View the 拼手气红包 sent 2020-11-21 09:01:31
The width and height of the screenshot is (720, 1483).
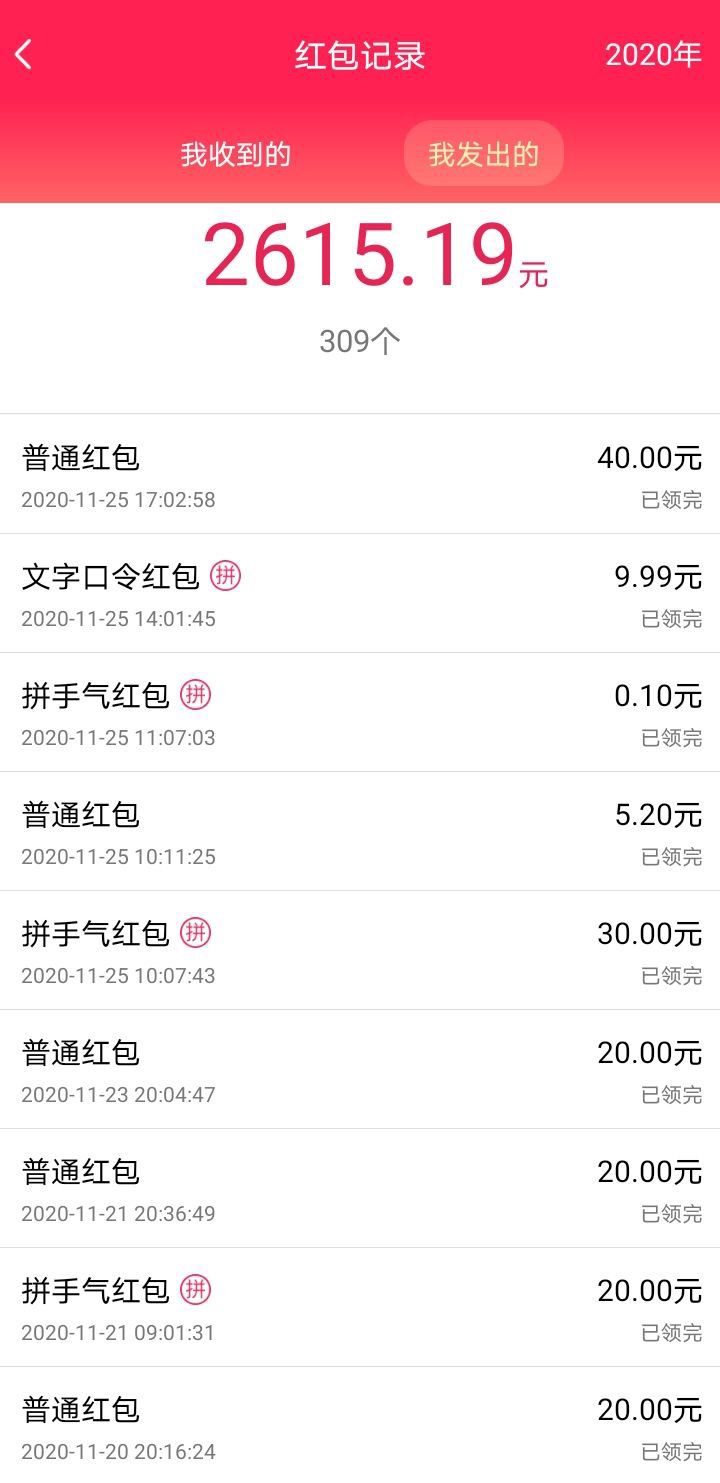tap(360, 1307)
